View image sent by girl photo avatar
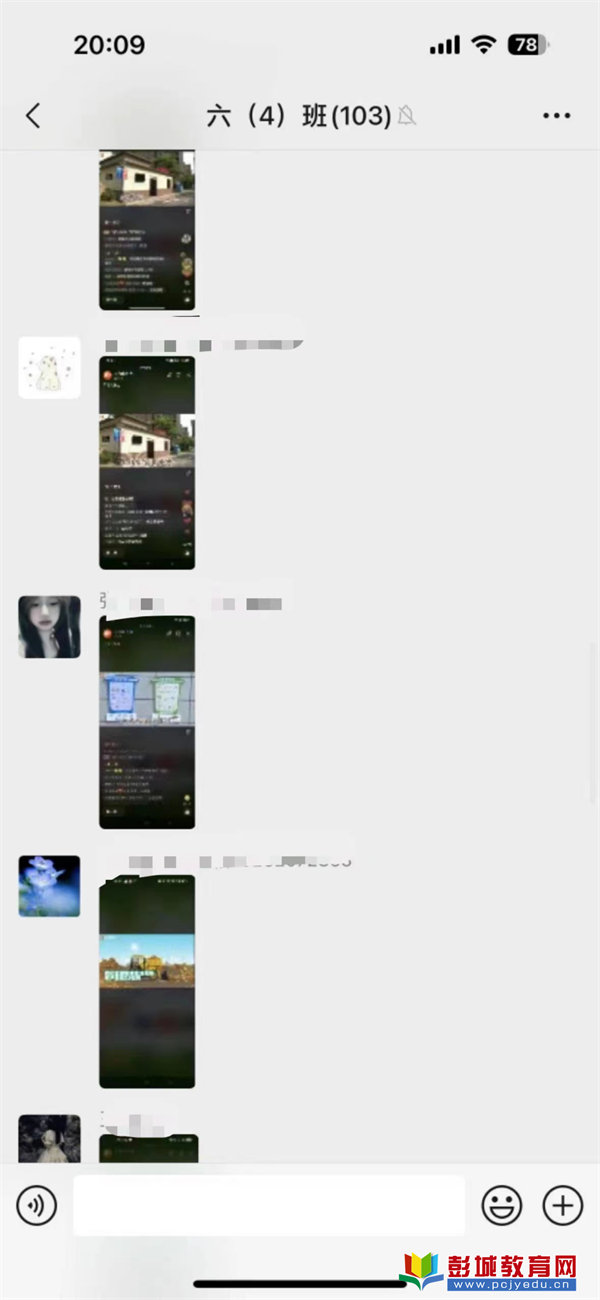This screenshot has width=600, height=1300. click(147, 722)
